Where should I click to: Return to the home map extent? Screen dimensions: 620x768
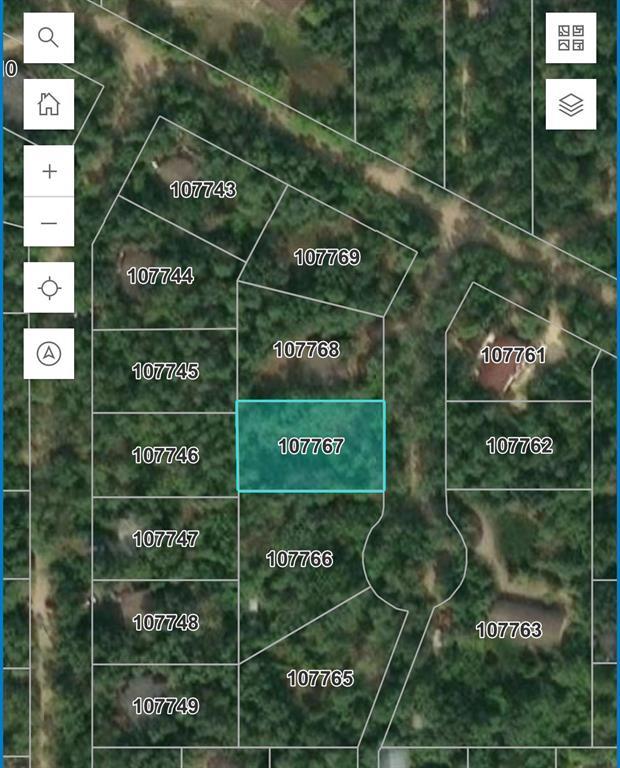(x=48, y=104)
